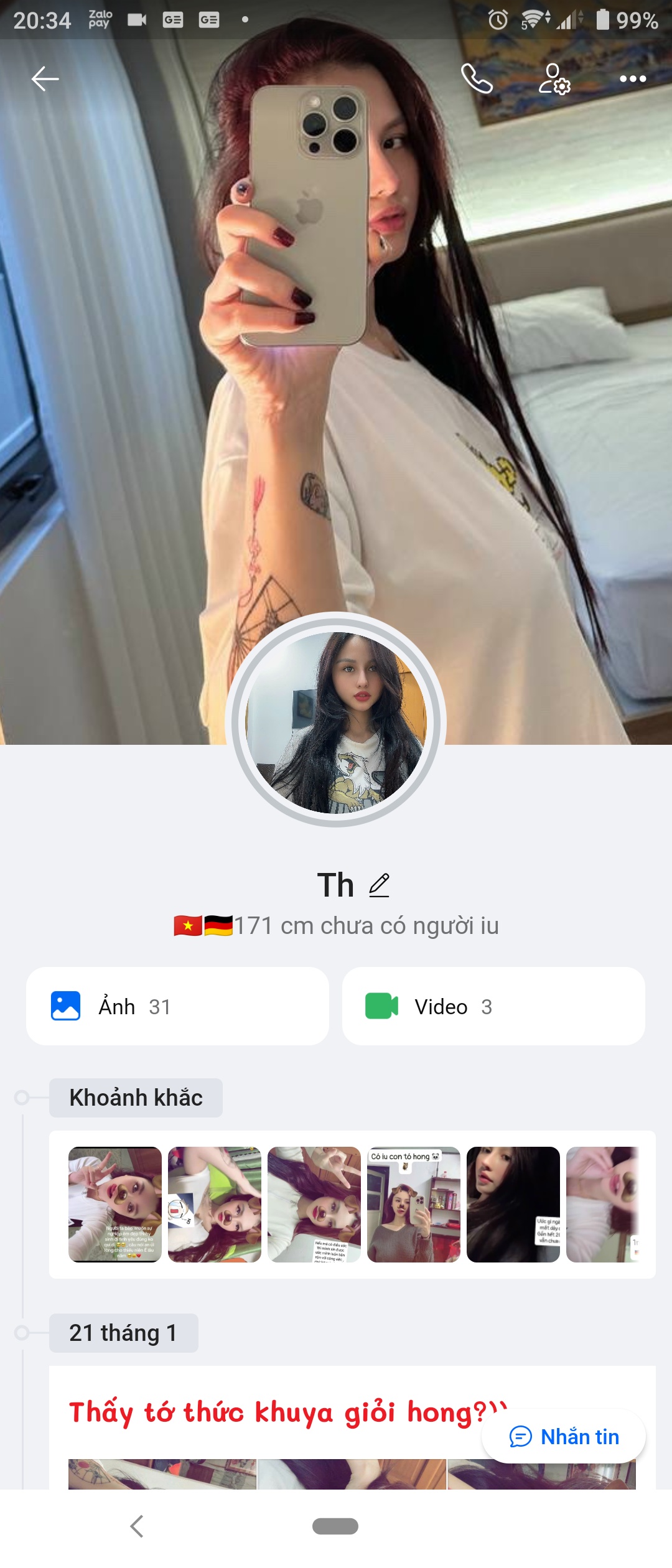This screenshot has height=1568, width=672.
Task: Go back using the top arrow
Action: coord(45,79)
